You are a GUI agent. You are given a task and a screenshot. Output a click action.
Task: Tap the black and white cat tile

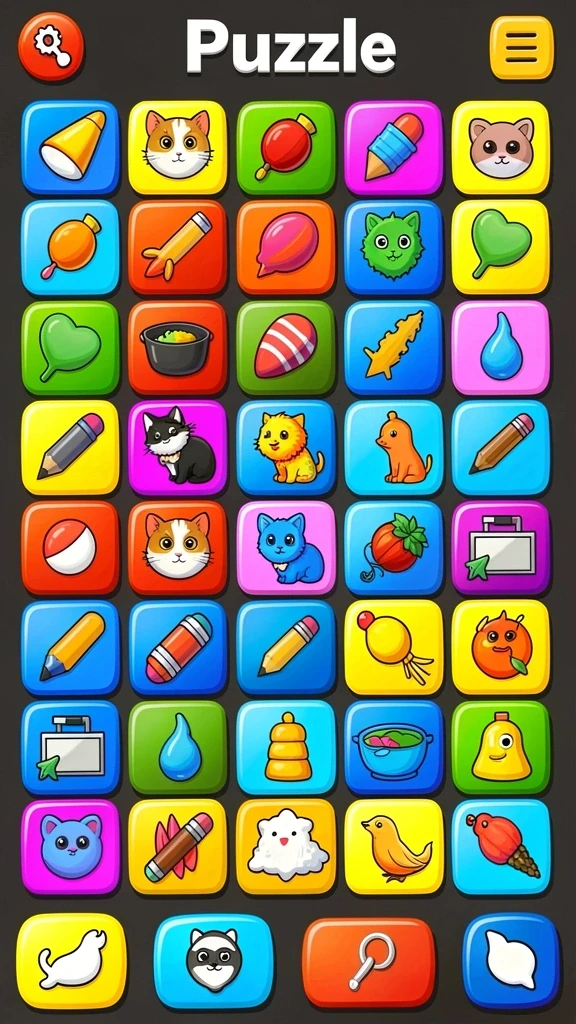[177, 448]
